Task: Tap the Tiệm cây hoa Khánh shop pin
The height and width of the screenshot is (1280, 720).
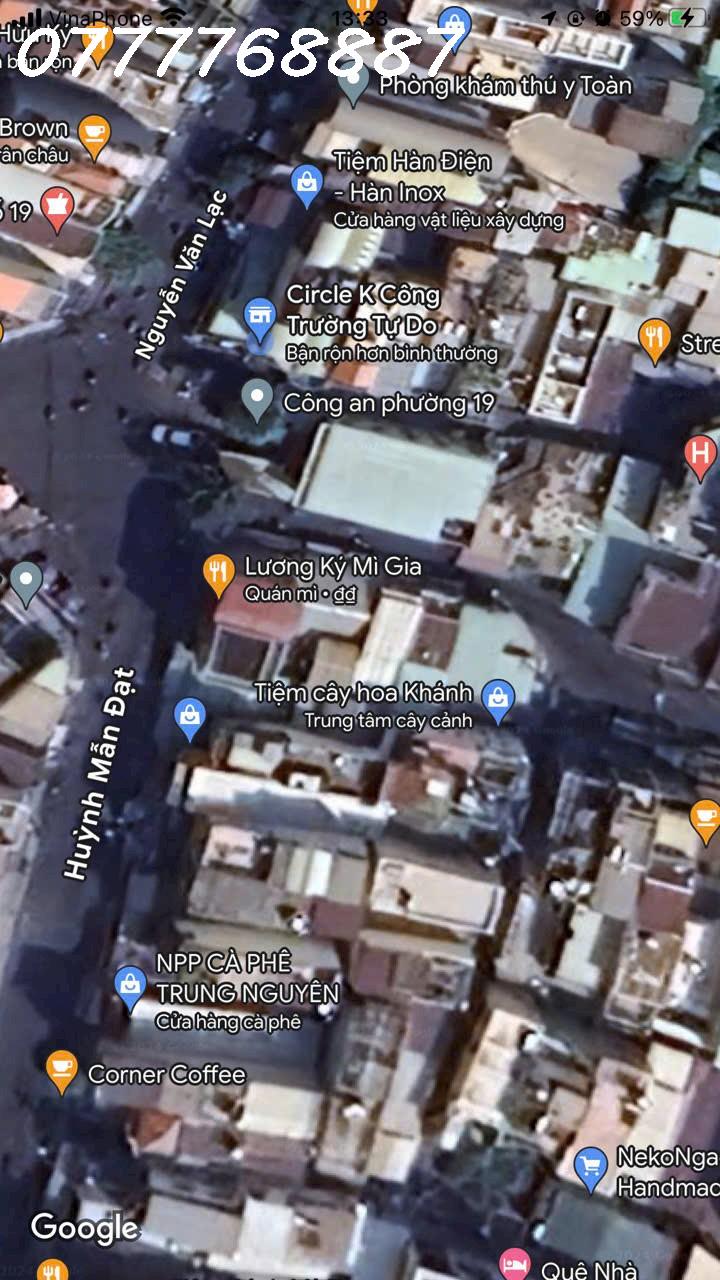Action: (497, 698)
